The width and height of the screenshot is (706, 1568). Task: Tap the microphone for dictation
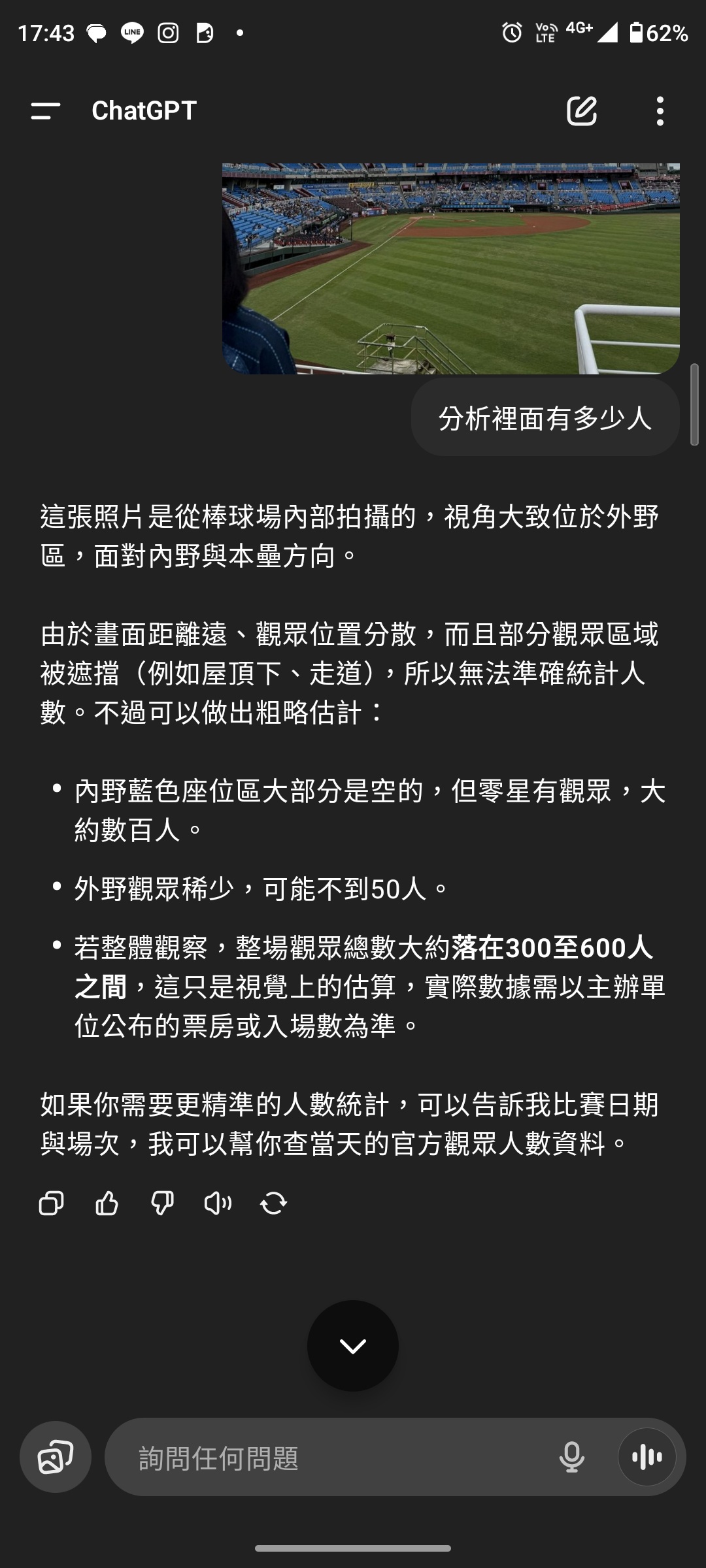click(572, 1457)
